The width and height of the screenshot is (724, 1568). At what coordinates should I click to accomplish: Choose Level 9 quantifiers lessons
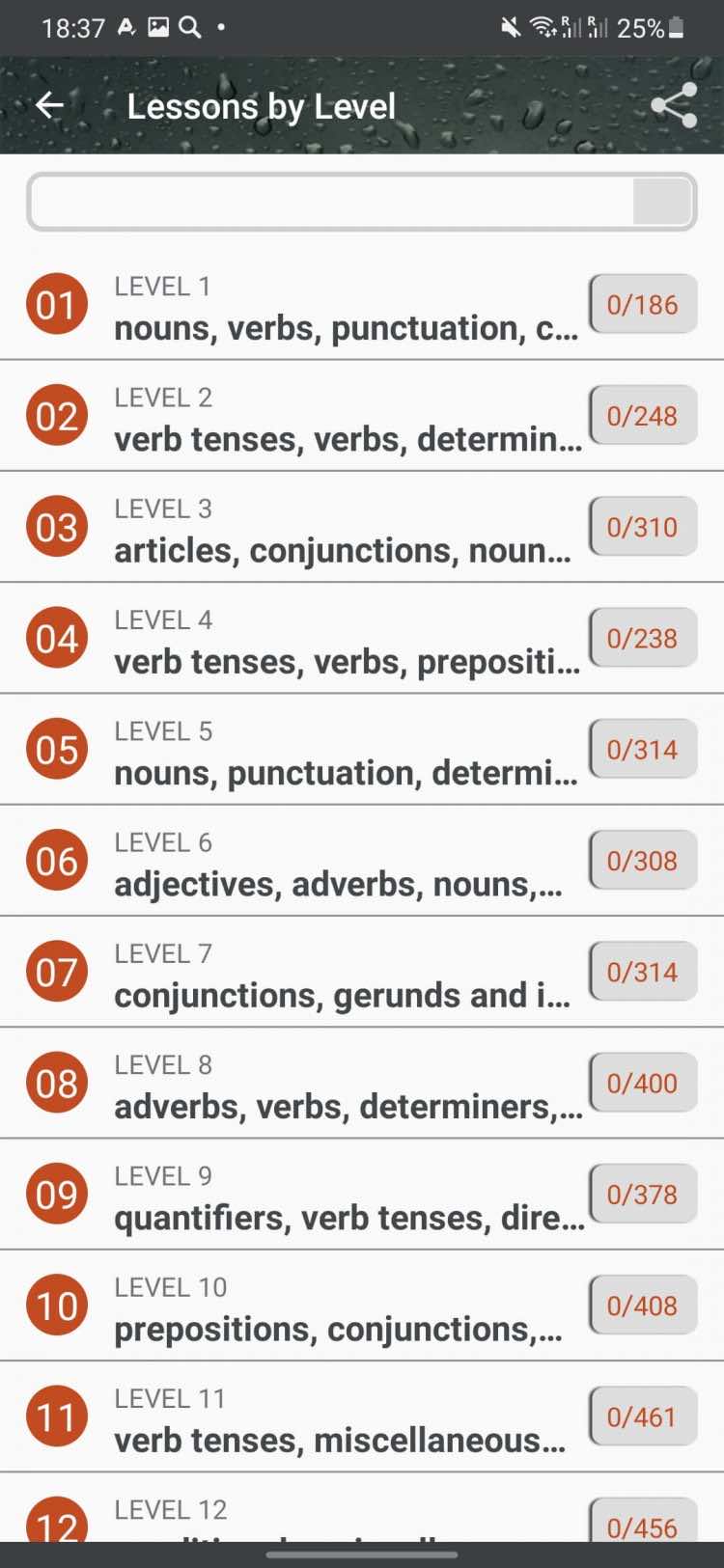(346, 1195)
